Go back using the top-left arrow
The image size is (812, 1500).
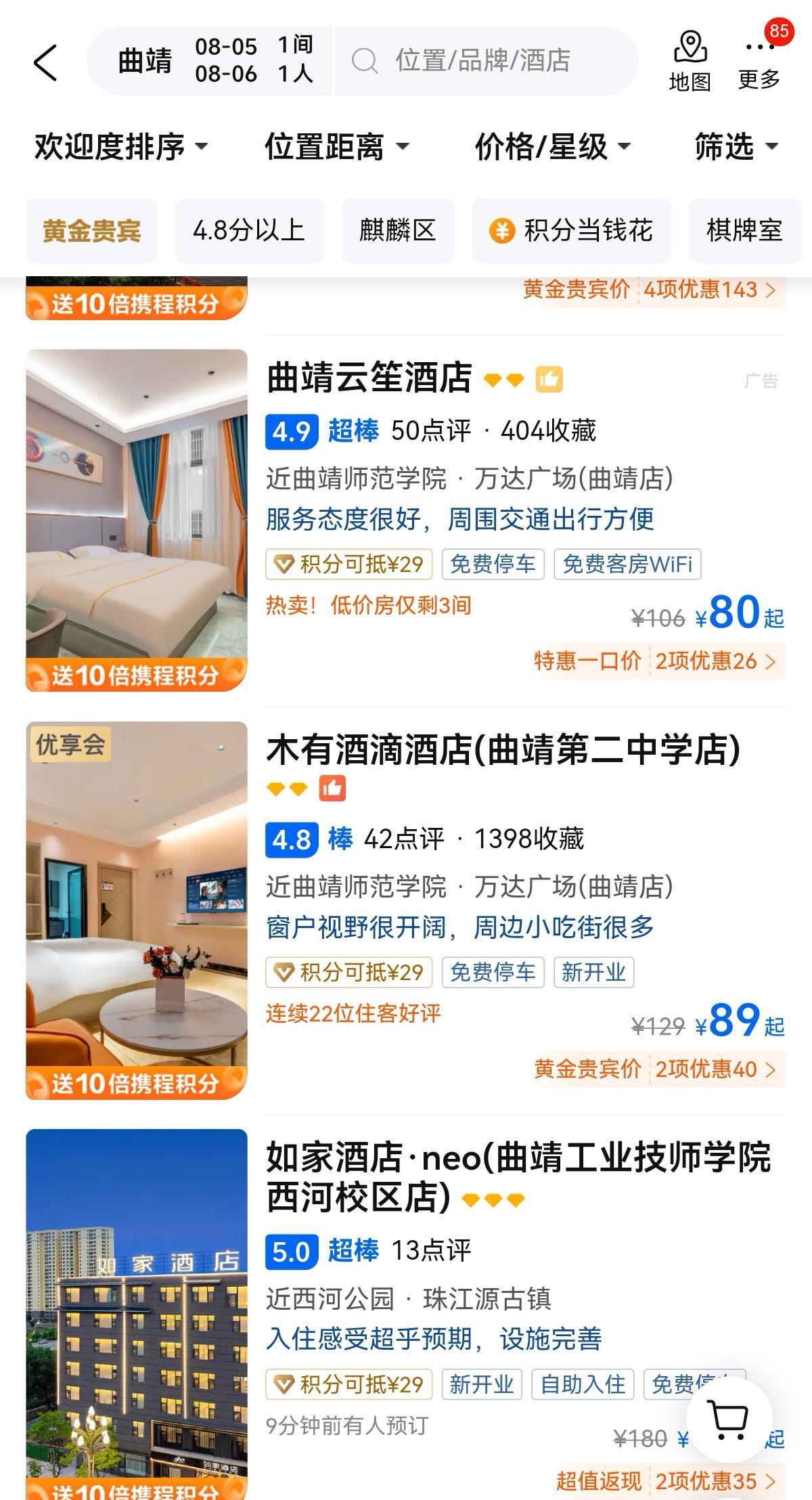[45, 62]
